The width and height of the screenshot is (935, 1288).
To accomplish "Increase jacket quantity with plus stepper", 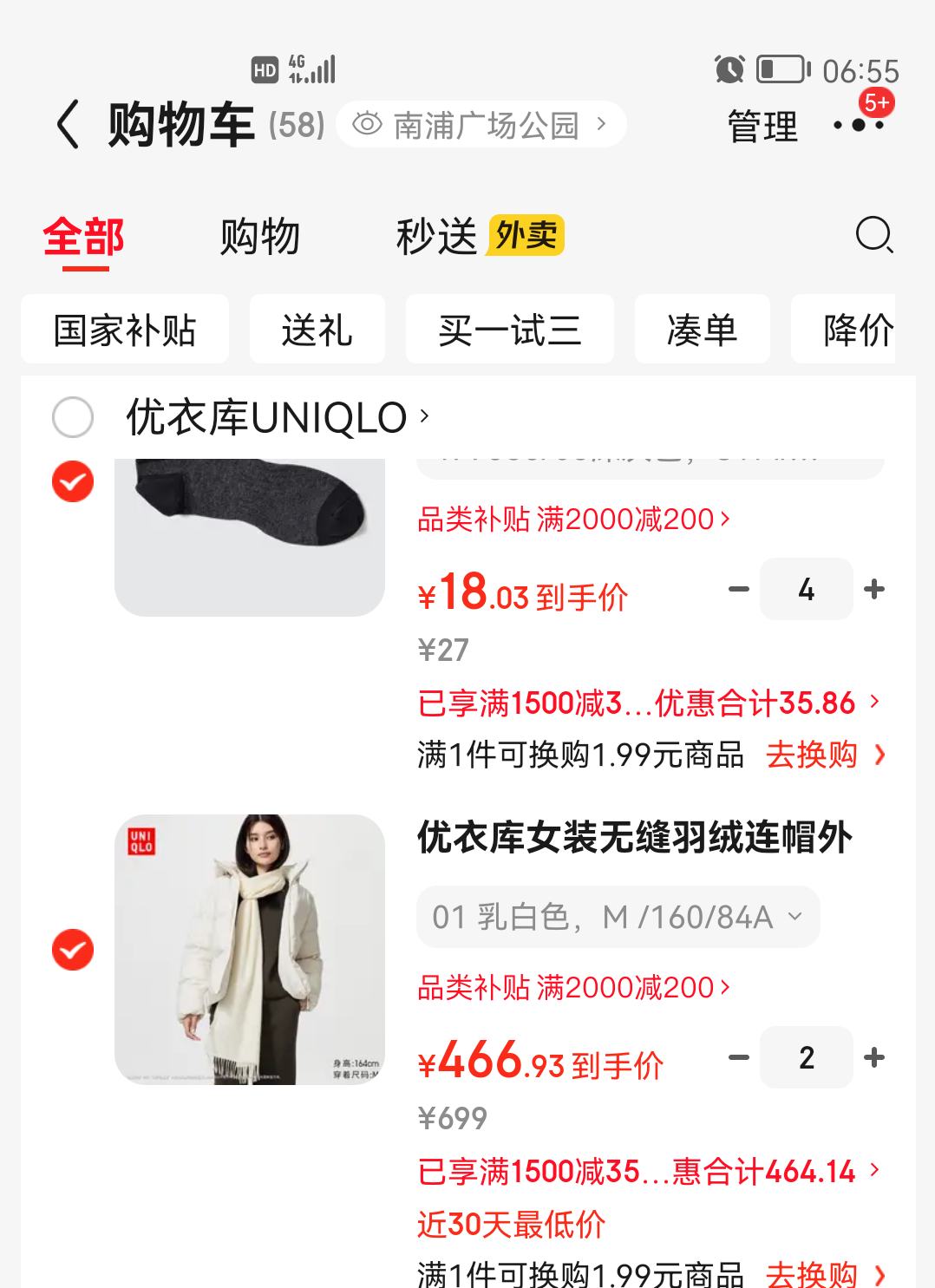I will [x=873, y=1057].
